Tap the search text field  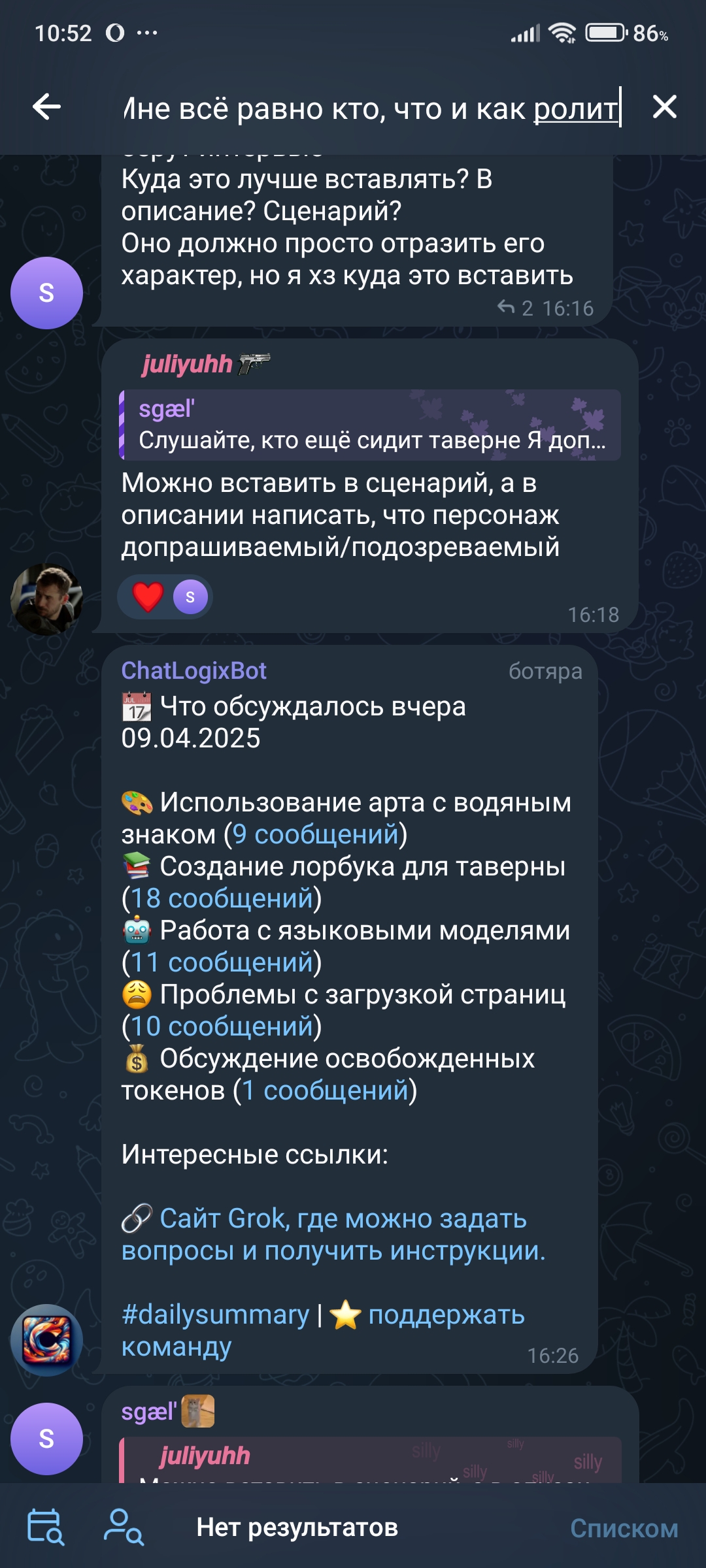tap(373, 108)
